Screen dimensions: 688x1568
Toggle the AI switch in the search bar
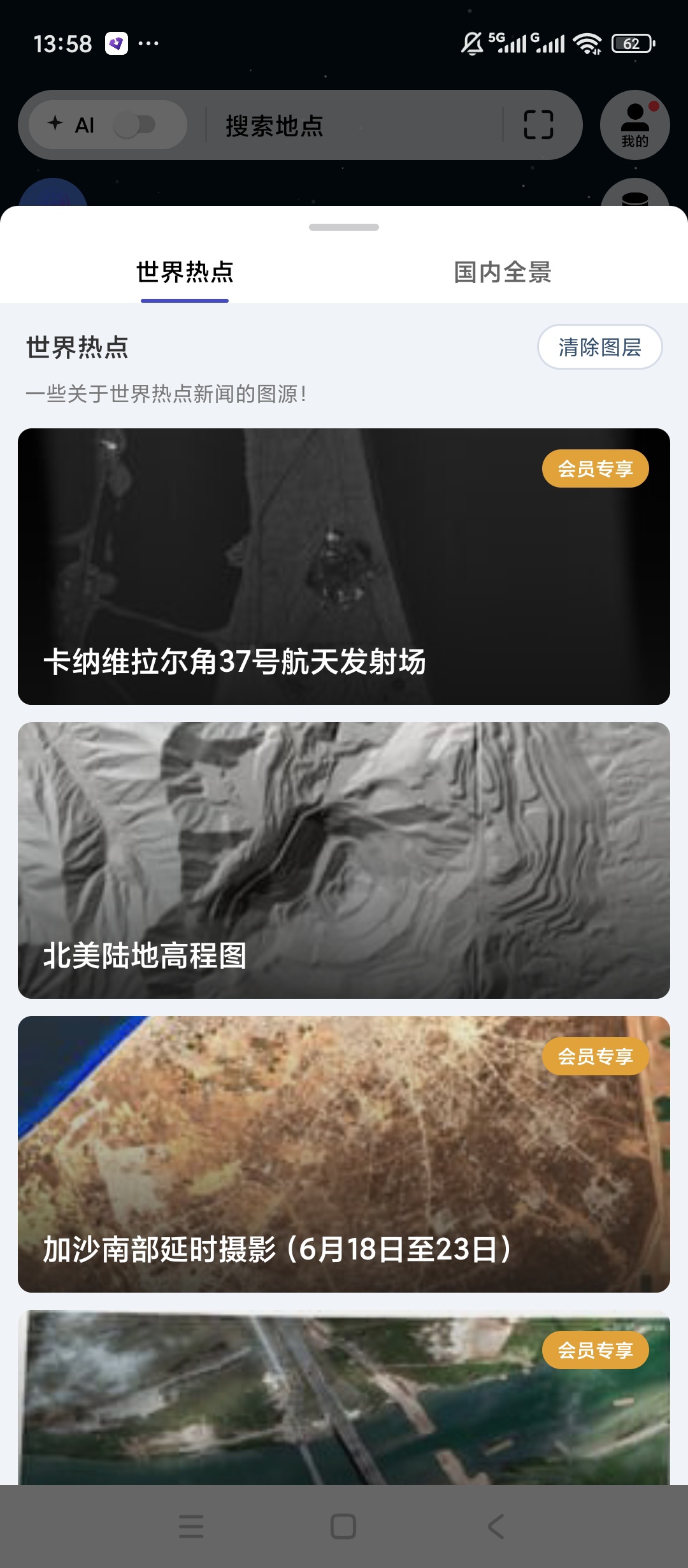[x=134, y=125]
